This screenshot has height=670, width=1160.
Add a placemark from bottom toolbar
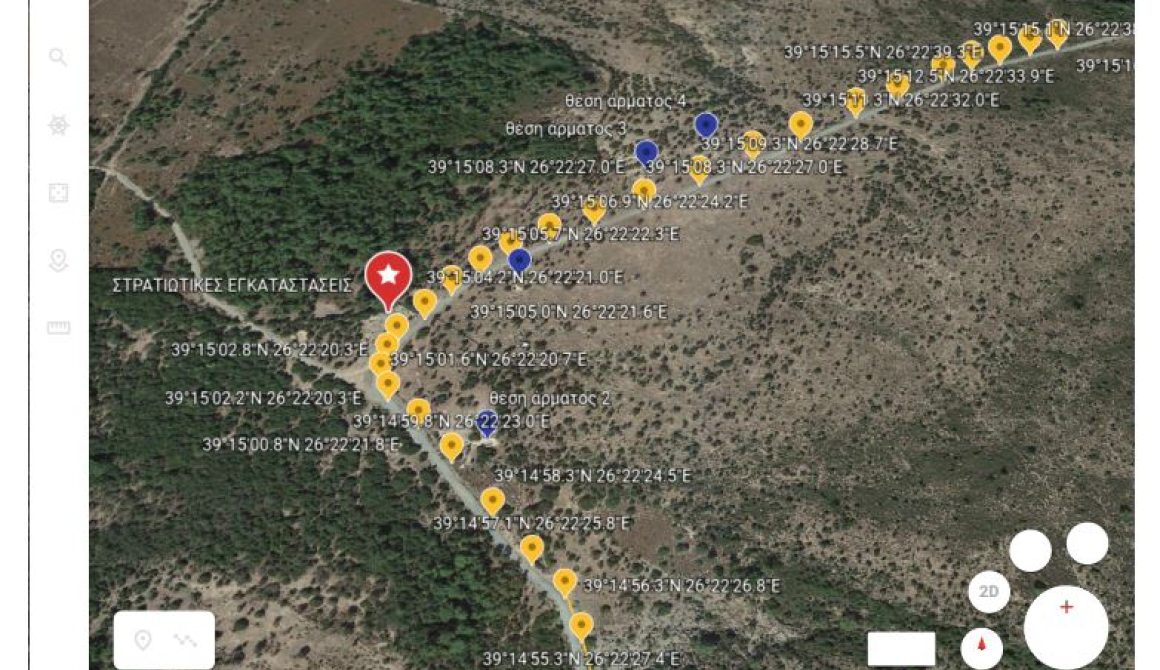(x=143, y=640)
